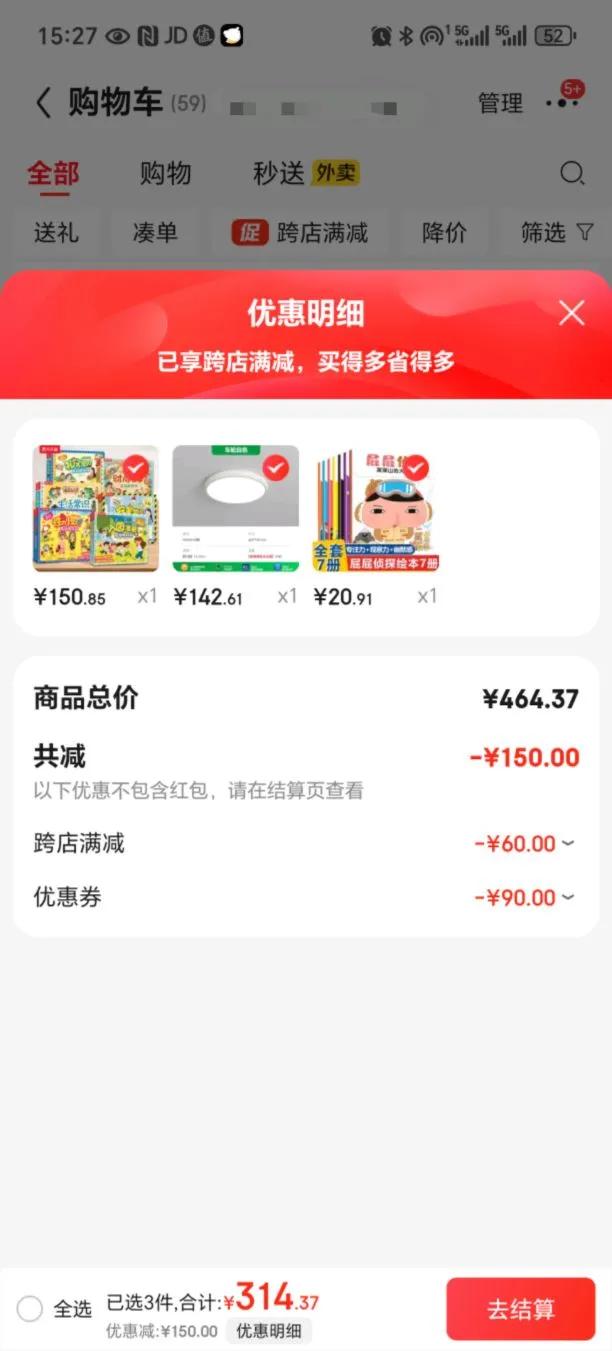Select the 凑单 filter chip
The image size is (612, 1351).
click(155, 233)
